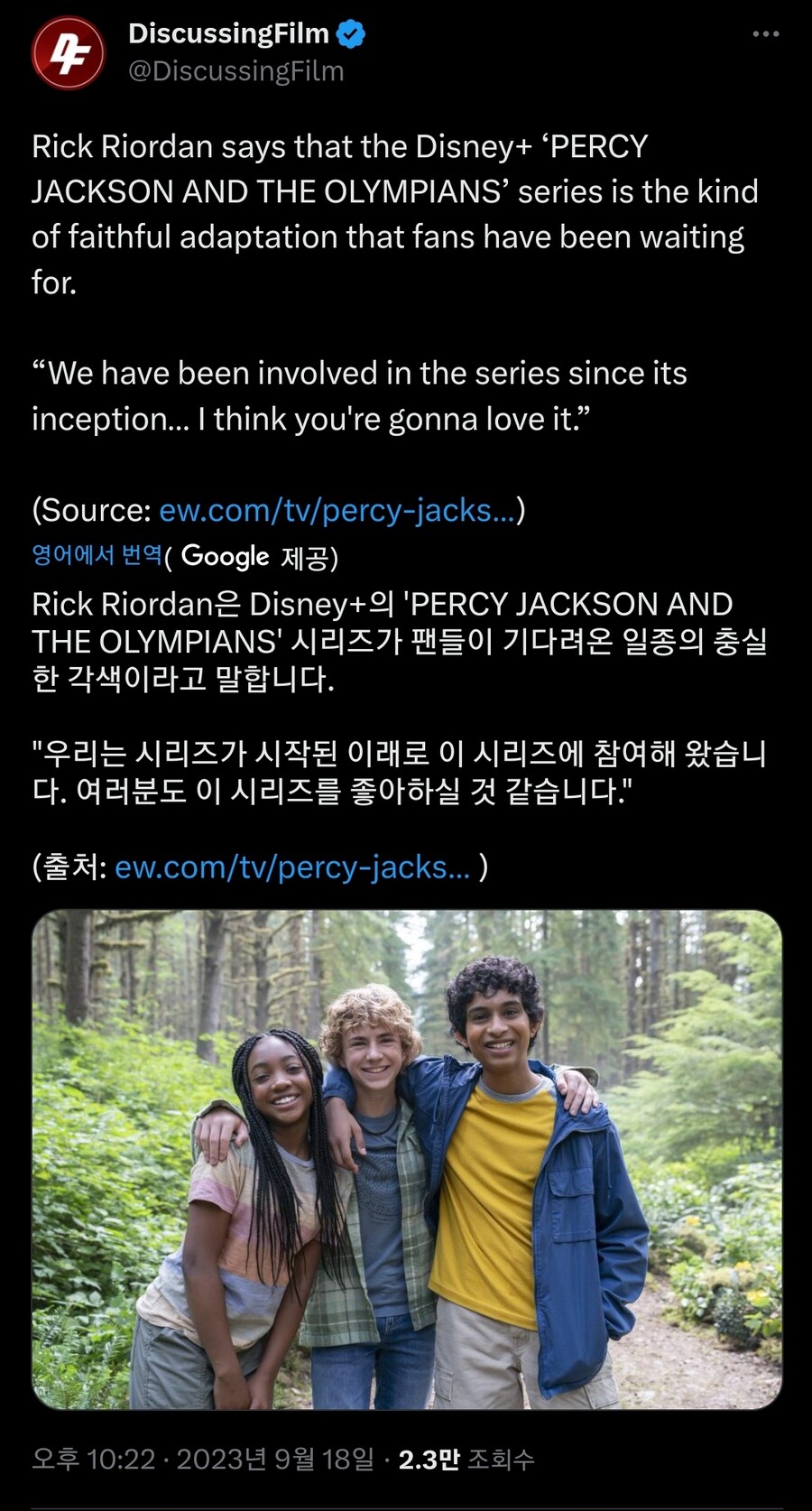
Task: Open the tweet's overflow menu
Action: coord(765,34)
